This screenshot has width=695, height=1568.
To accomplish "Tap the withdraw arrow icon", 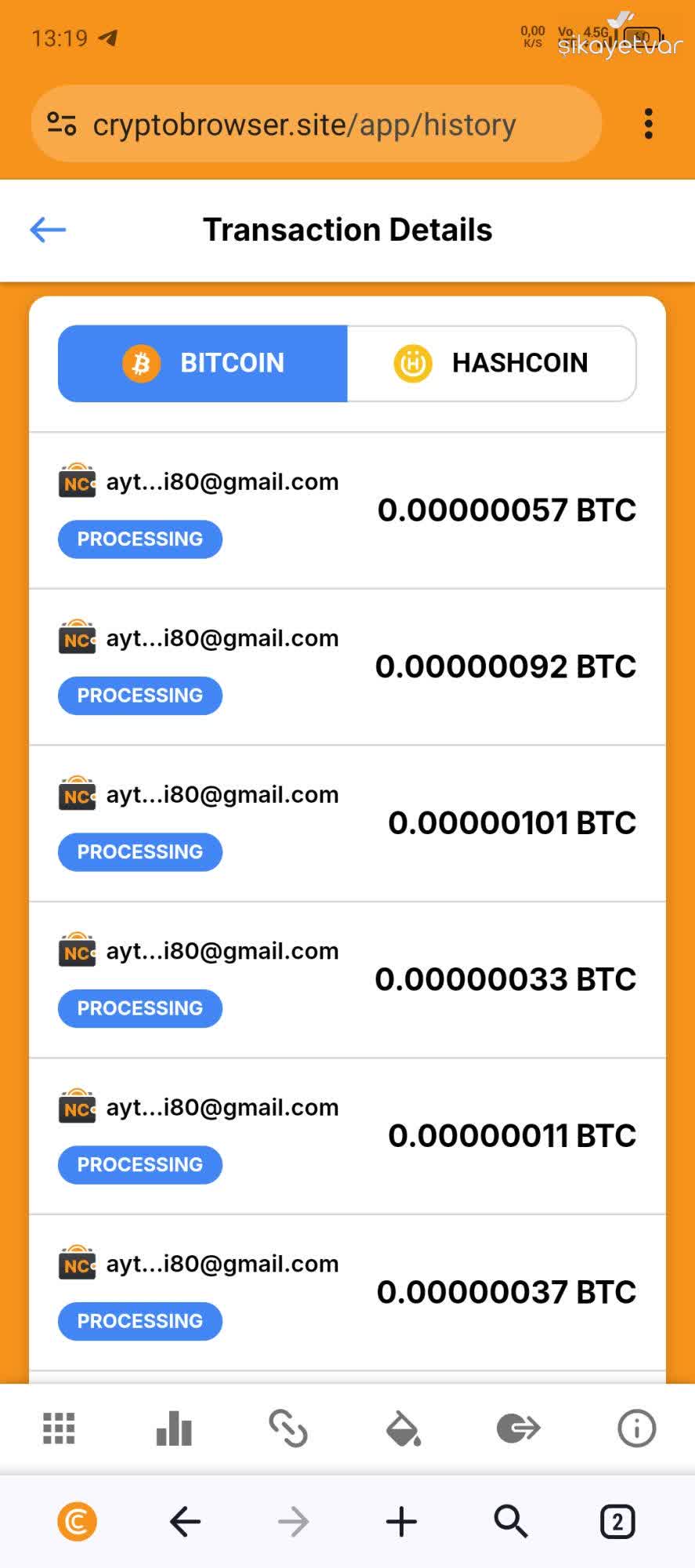I will click(x=518, y=1428).
